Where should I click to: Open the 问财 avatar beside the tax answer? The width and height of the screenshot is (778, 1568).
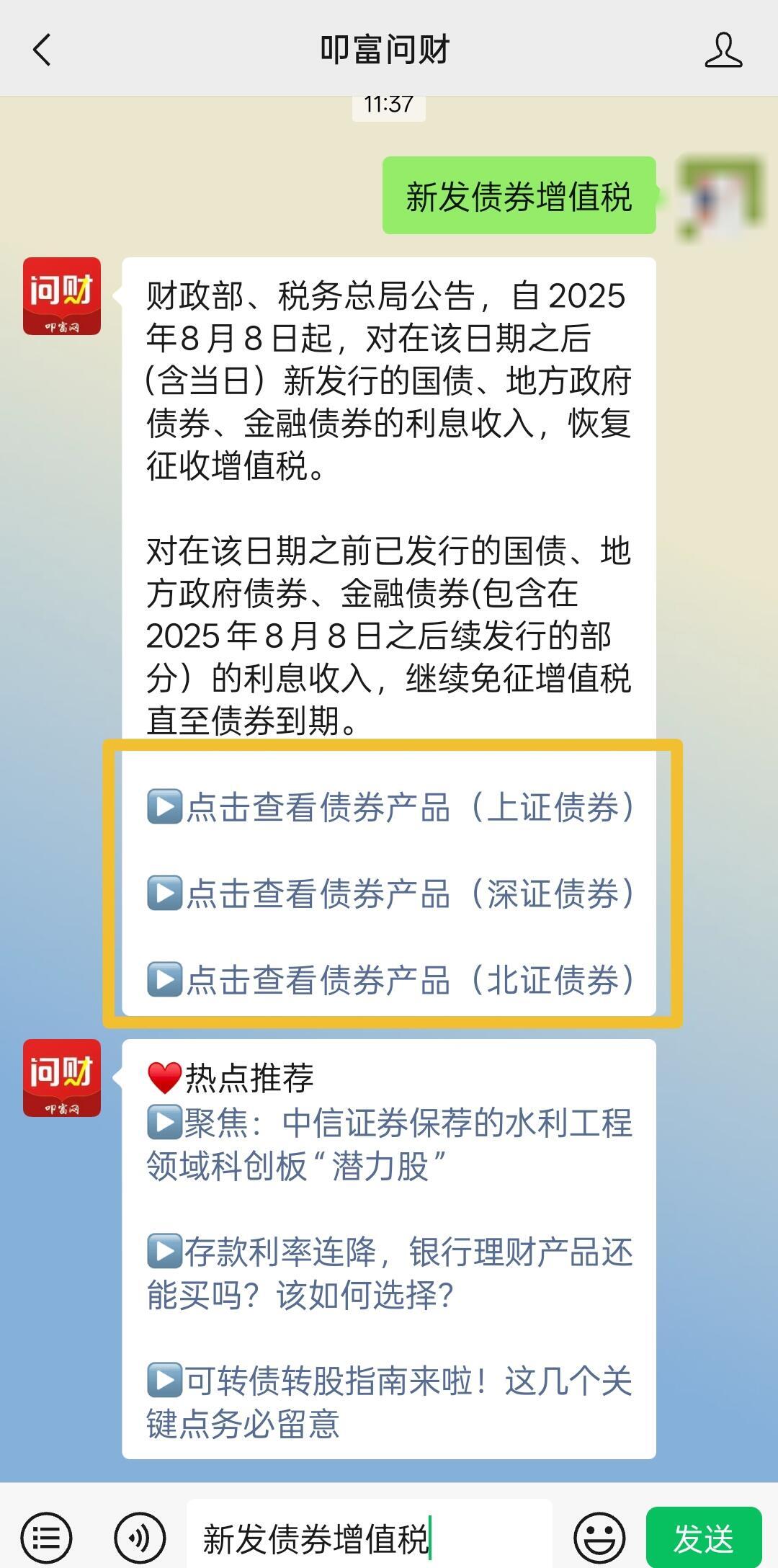click(x=62, y=296)
